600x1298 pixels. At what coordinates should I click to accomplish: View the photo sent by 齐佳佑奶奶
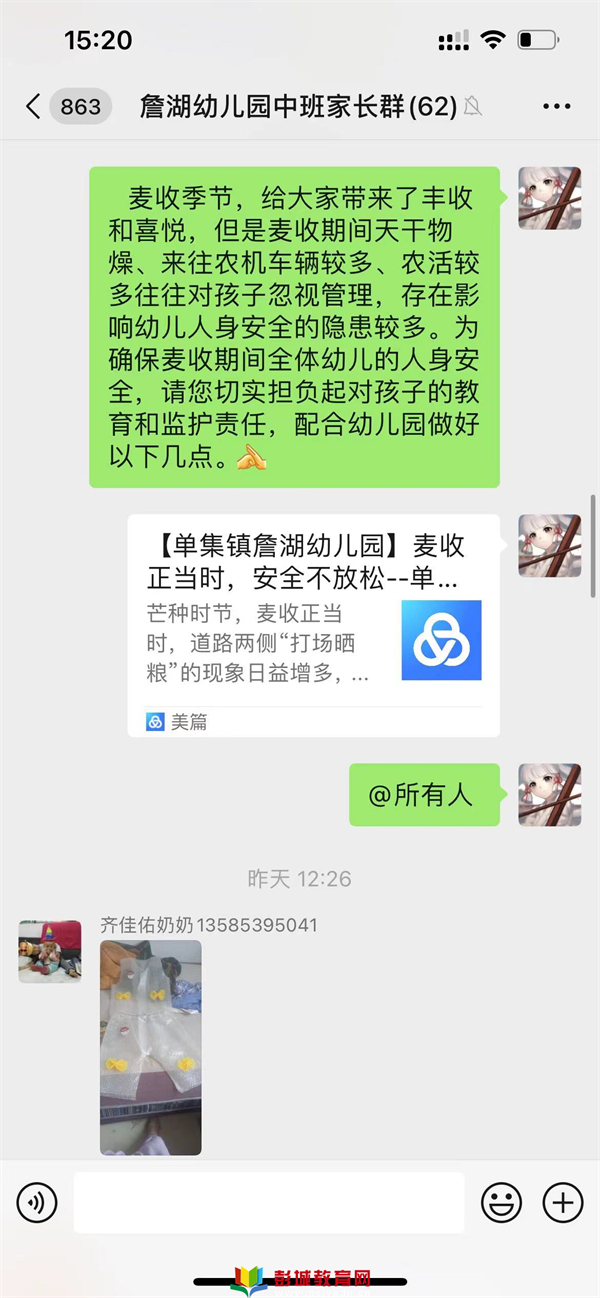pos(151,1047)
